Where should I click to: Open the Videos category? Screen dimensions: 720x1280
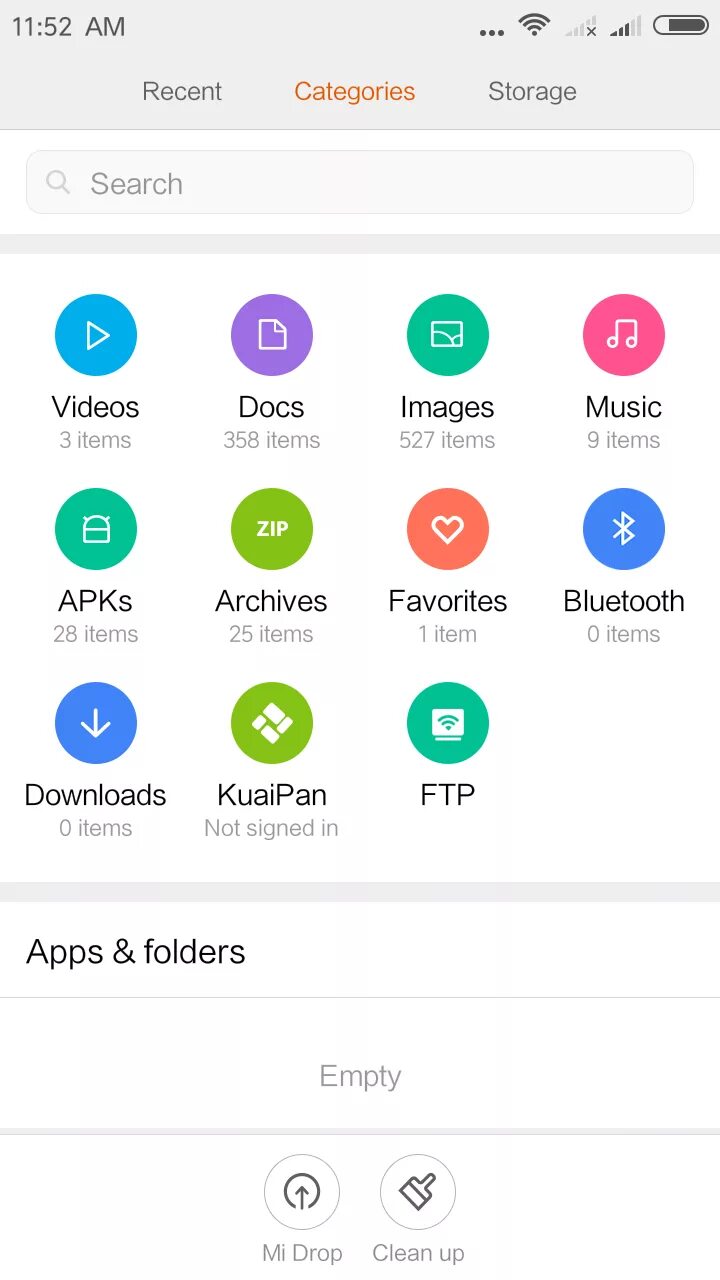click(x=96, y=335)
